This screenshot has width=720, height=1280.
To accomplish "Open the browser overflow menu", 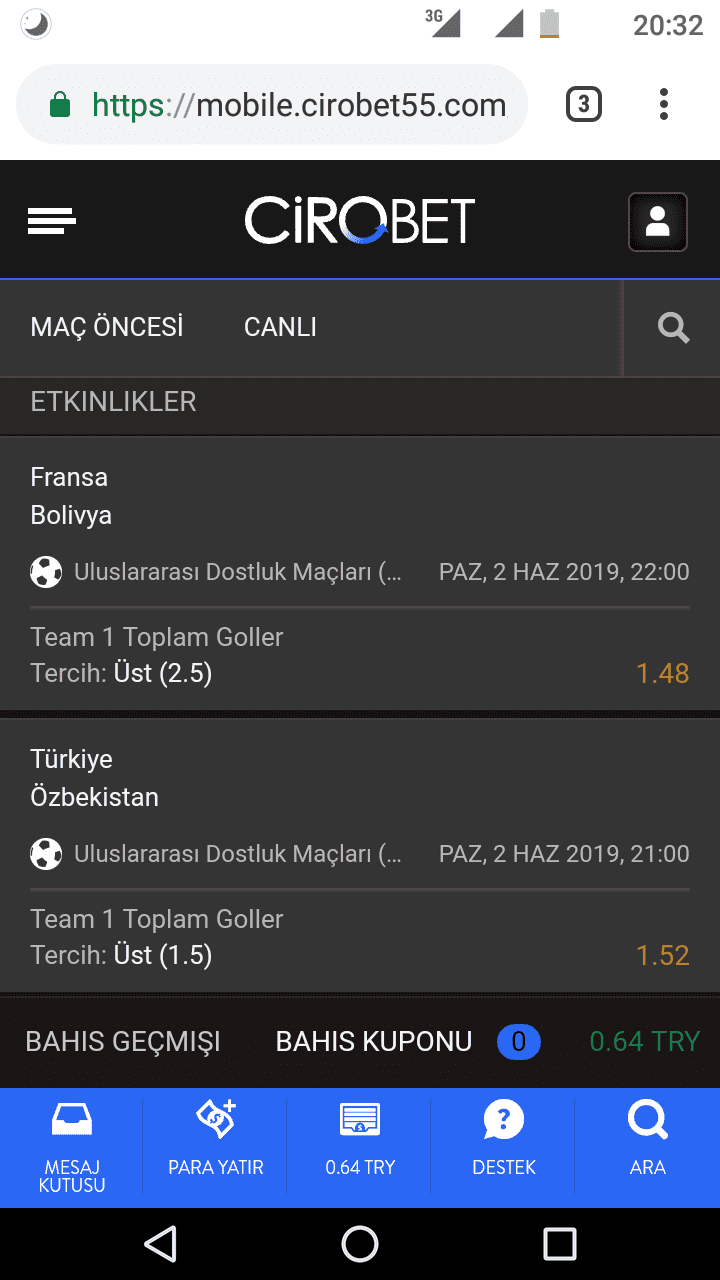I will (x=664, y=105).
